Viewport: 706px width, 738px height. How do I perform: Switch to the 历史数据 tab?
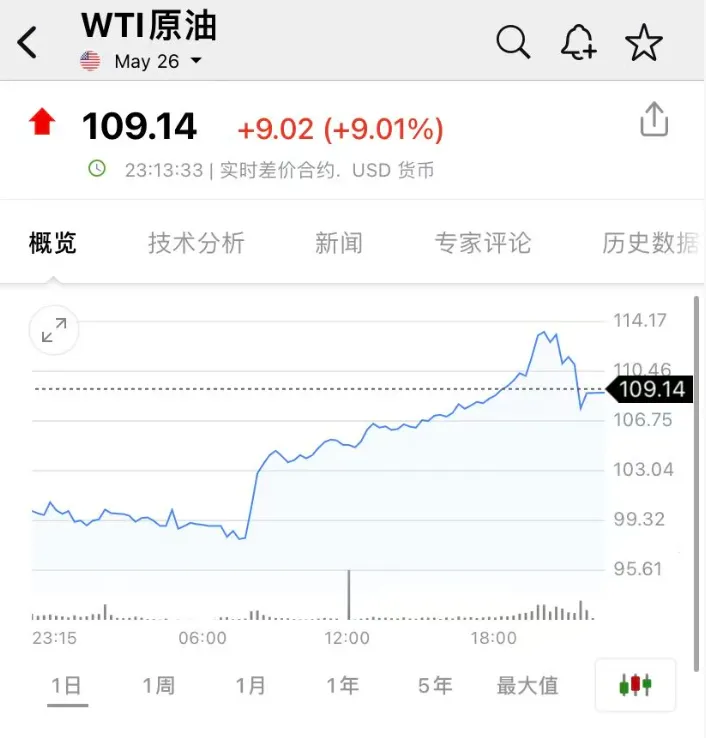[649, 243]
